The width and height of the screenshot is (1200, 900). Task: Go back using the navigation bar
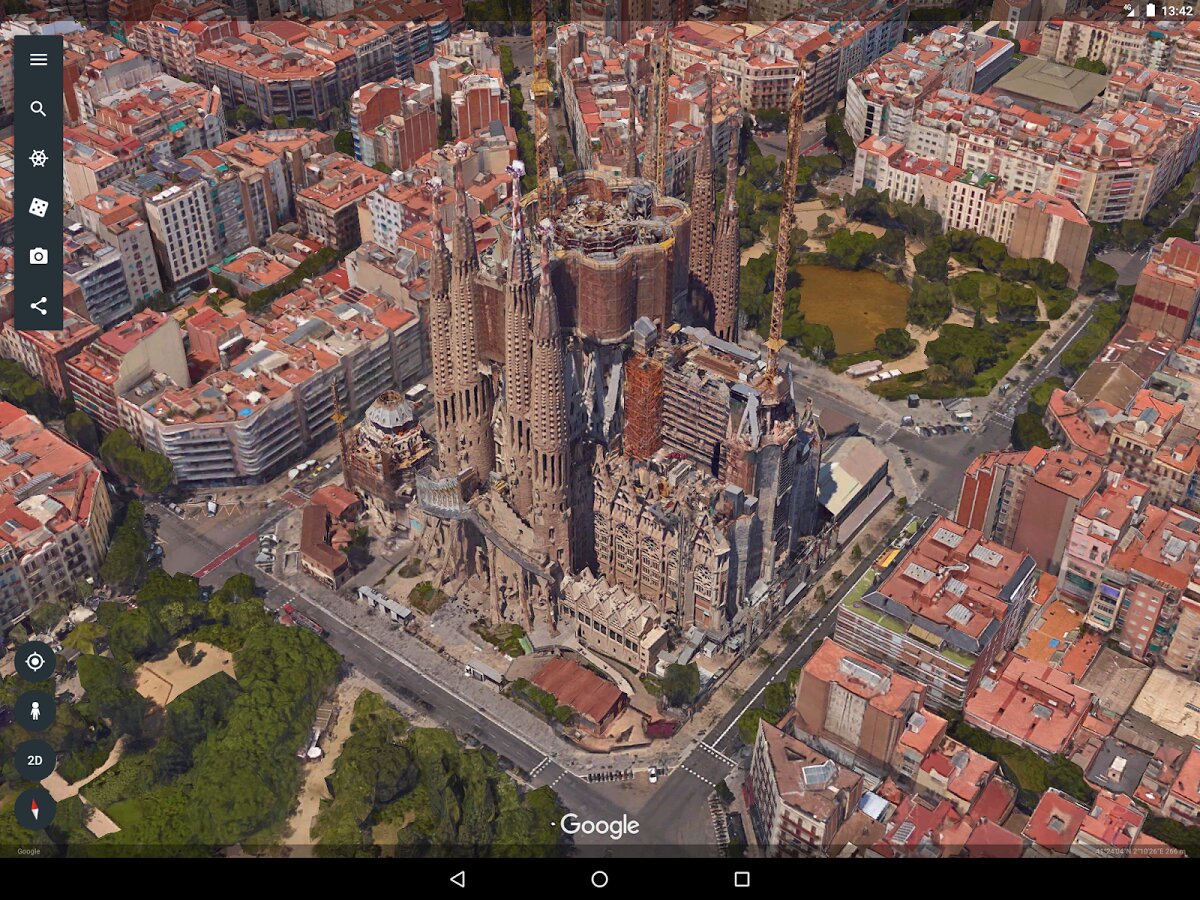457,879
